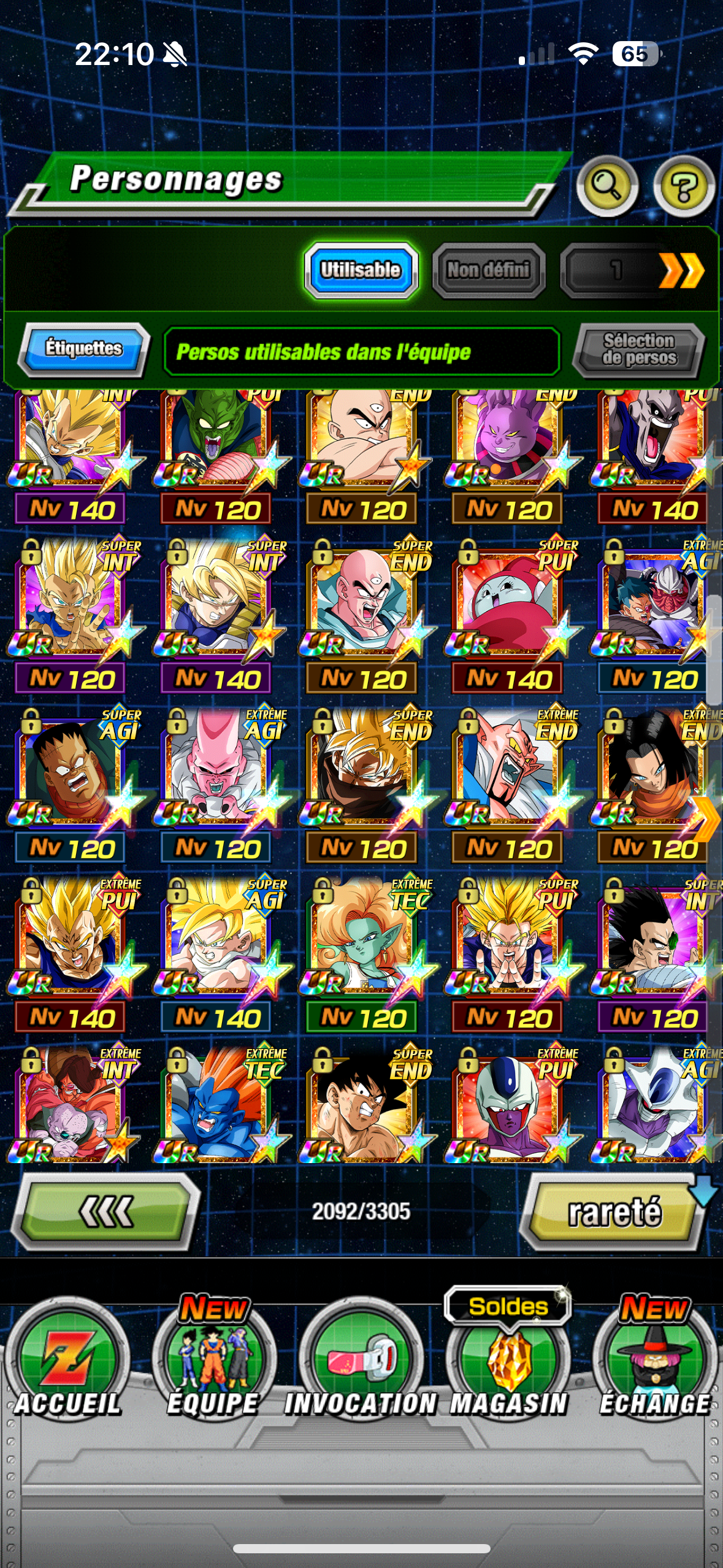Open the Étiquettes button
The image size is (723, 1568).
[84, 348]
